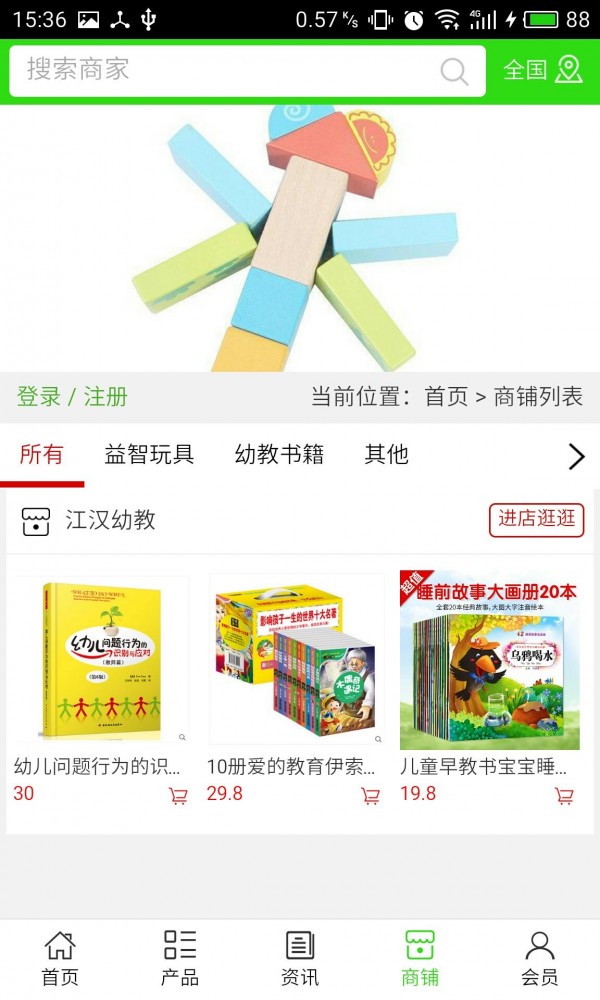Enter the shop via 进店逛逛
The width and height of the screenshot is (600, 1000).
point(537,519)
